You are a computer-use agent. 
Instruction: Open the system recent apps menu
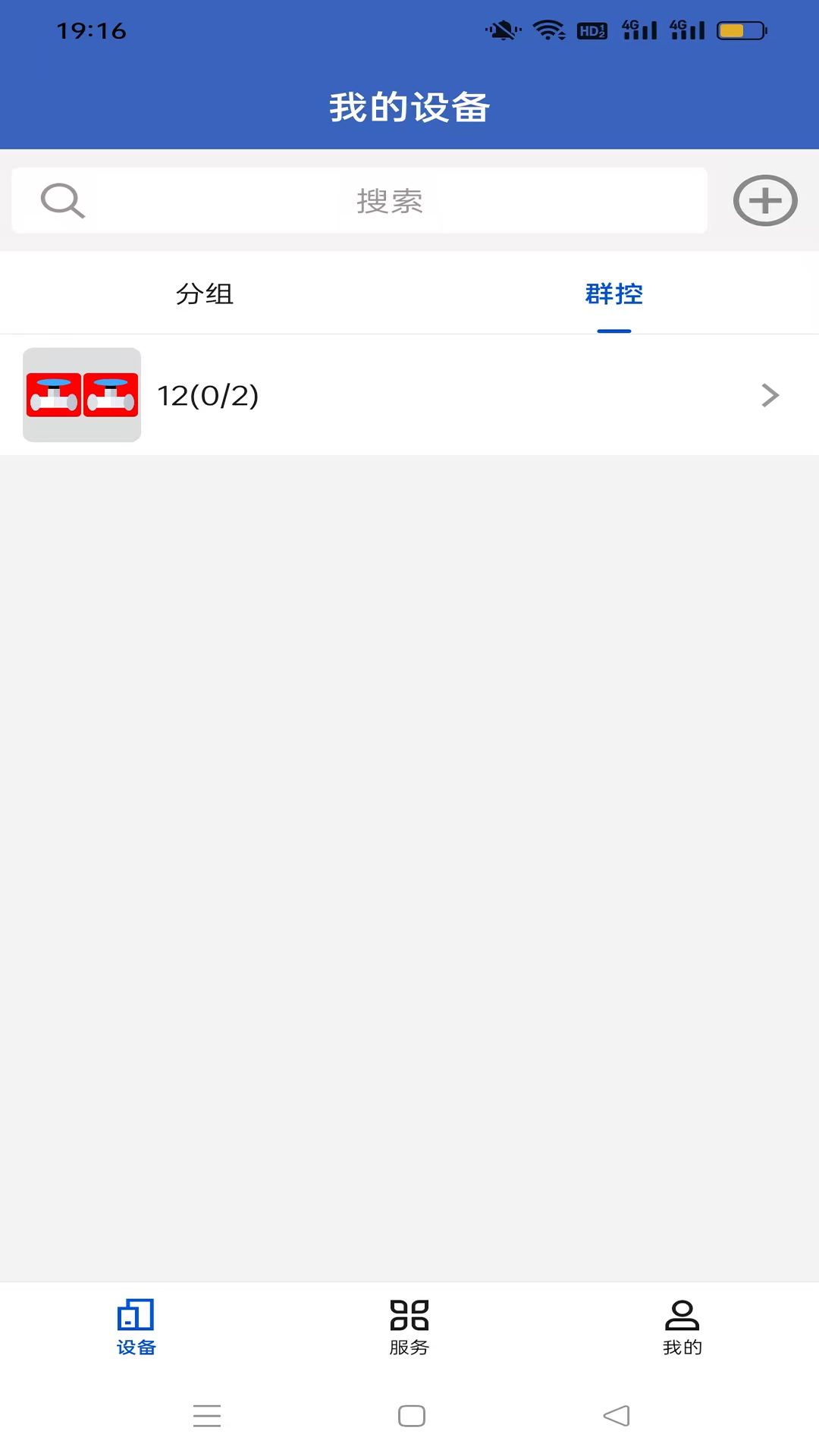coord(206,1416)
